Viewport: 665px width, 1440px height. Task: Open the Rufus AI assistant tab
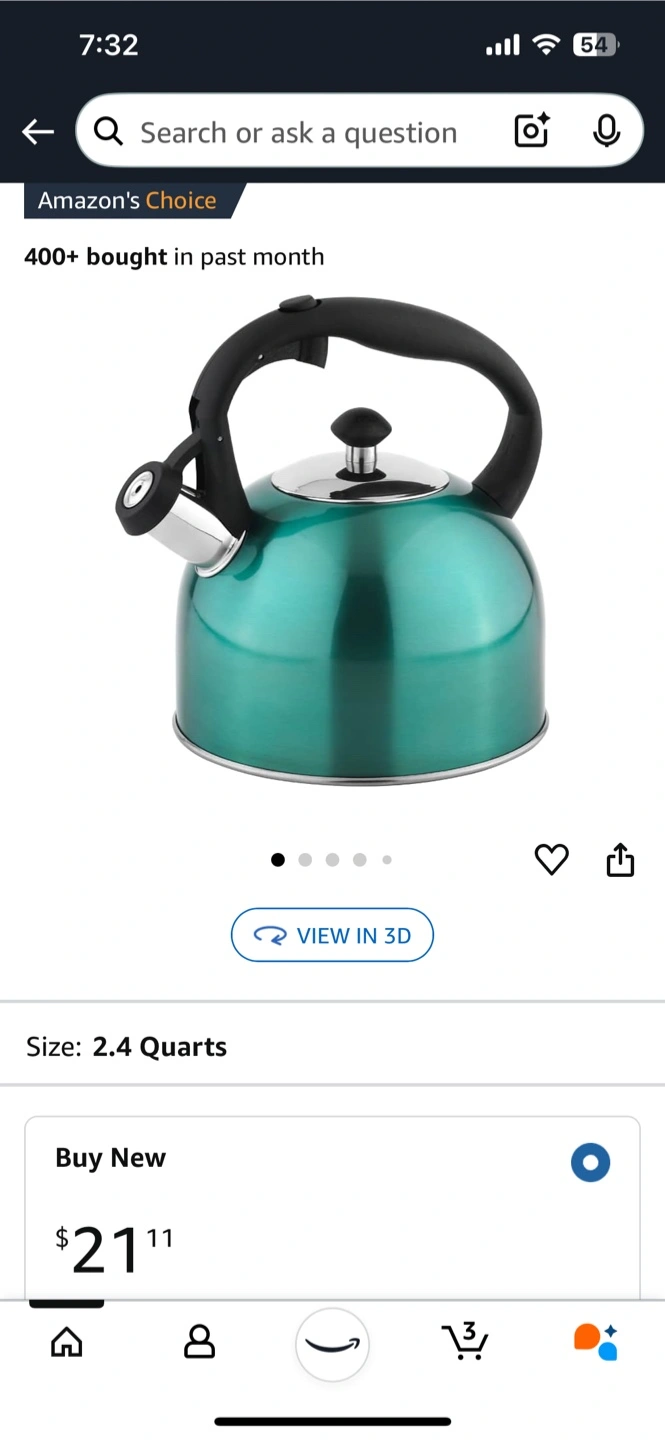coord(596,1342)
